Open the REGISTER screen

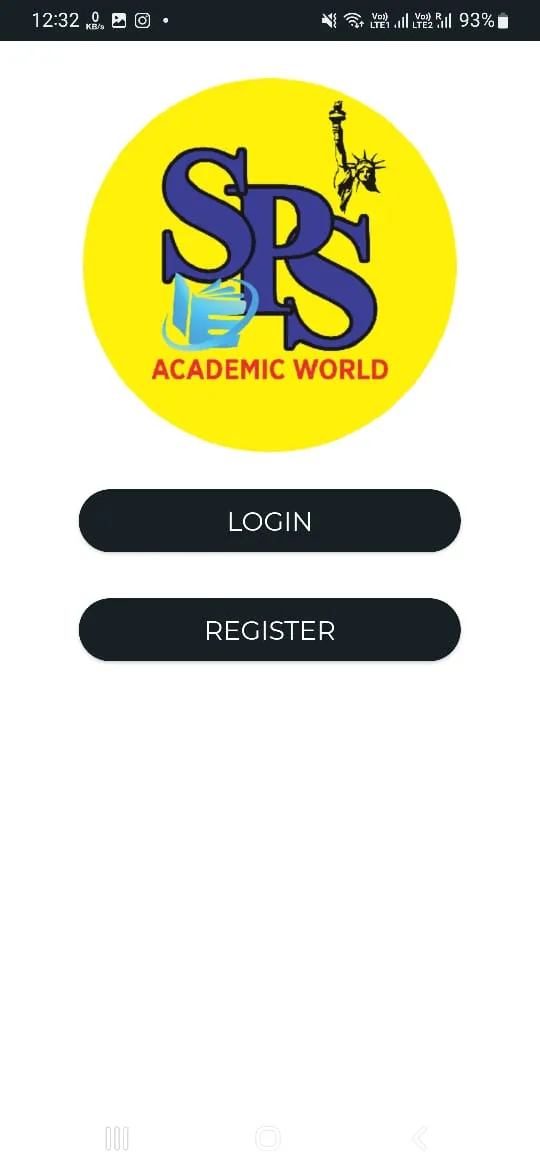pos(269,630)
